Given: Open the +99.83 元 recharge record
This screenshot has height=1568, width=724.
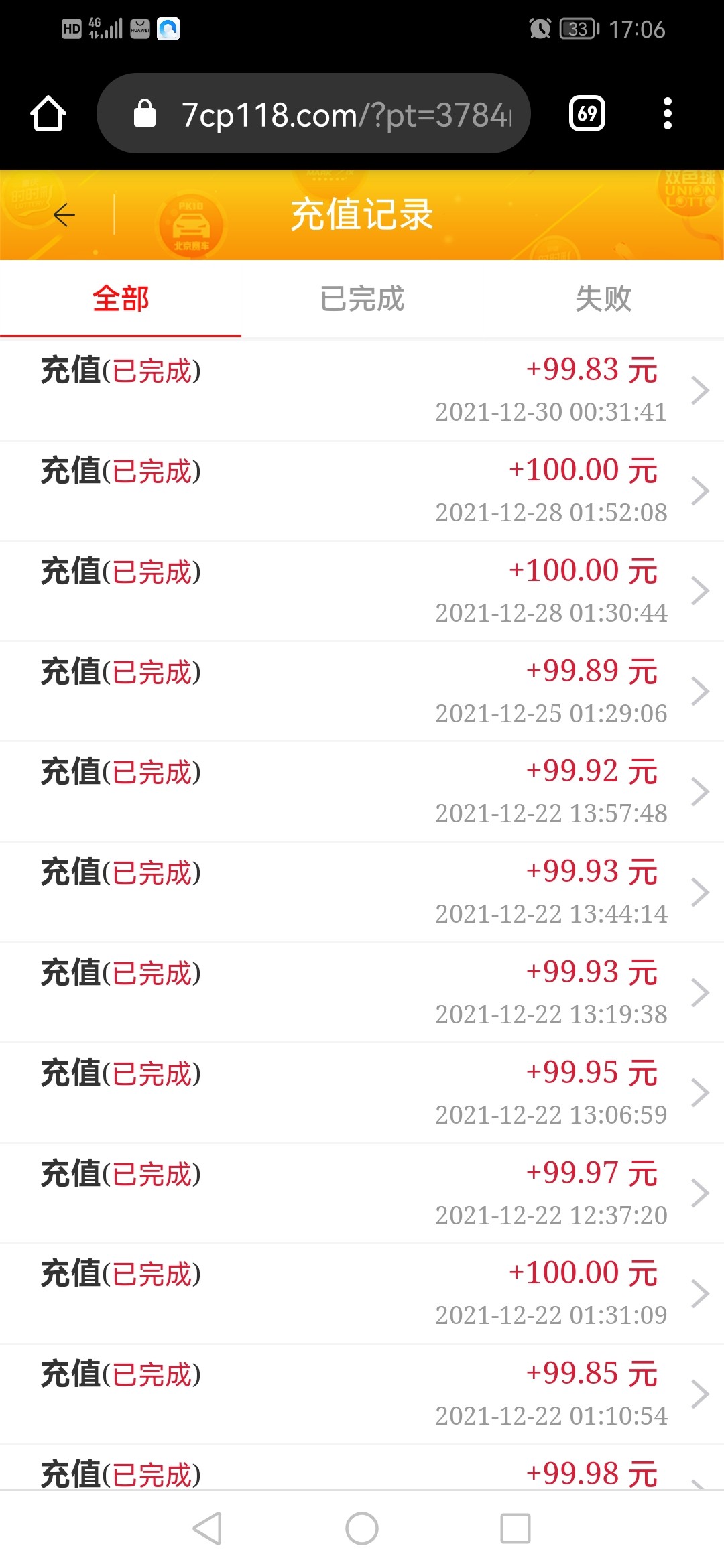Looking at the screenshot, I should click(x=362, y=391).
